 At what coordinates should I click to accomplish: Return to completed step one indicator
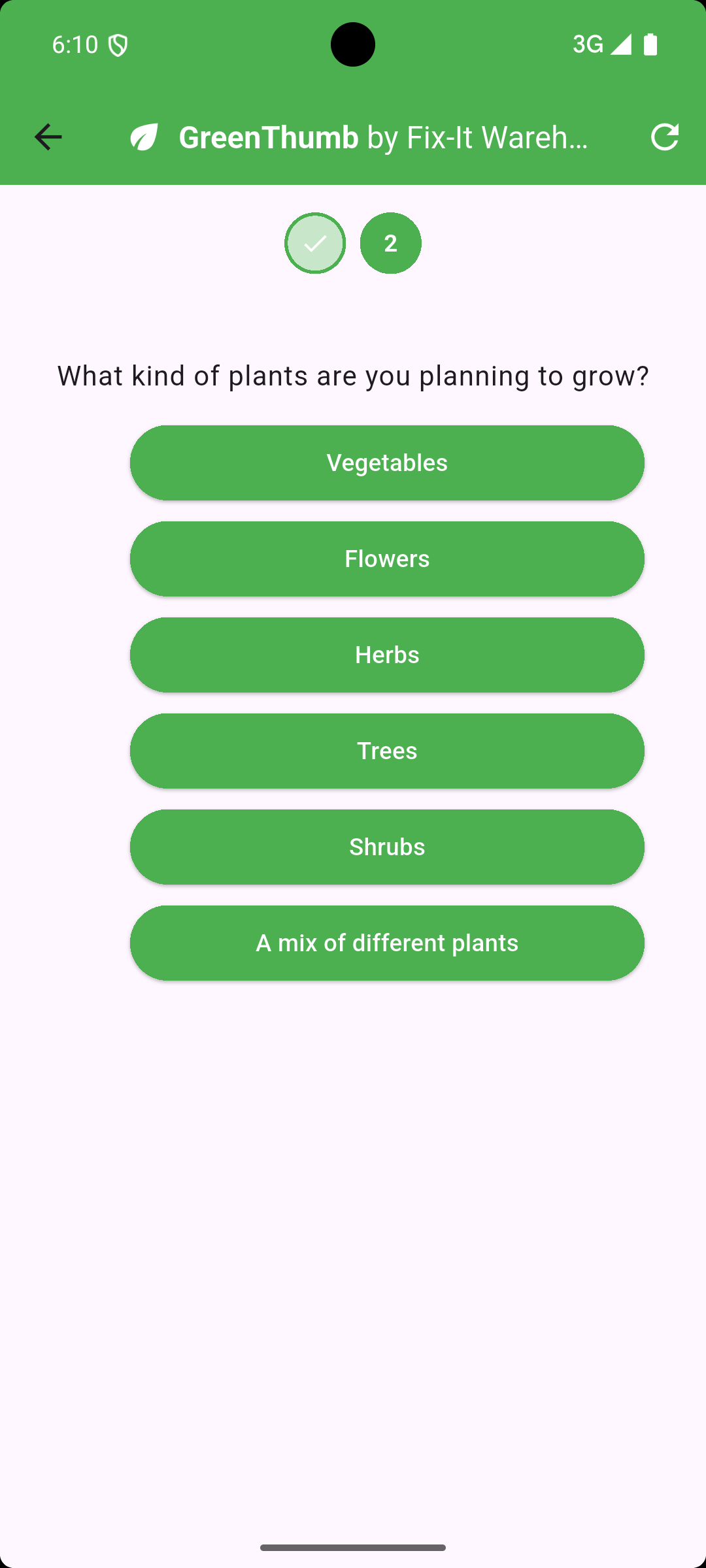pos(315,243)
